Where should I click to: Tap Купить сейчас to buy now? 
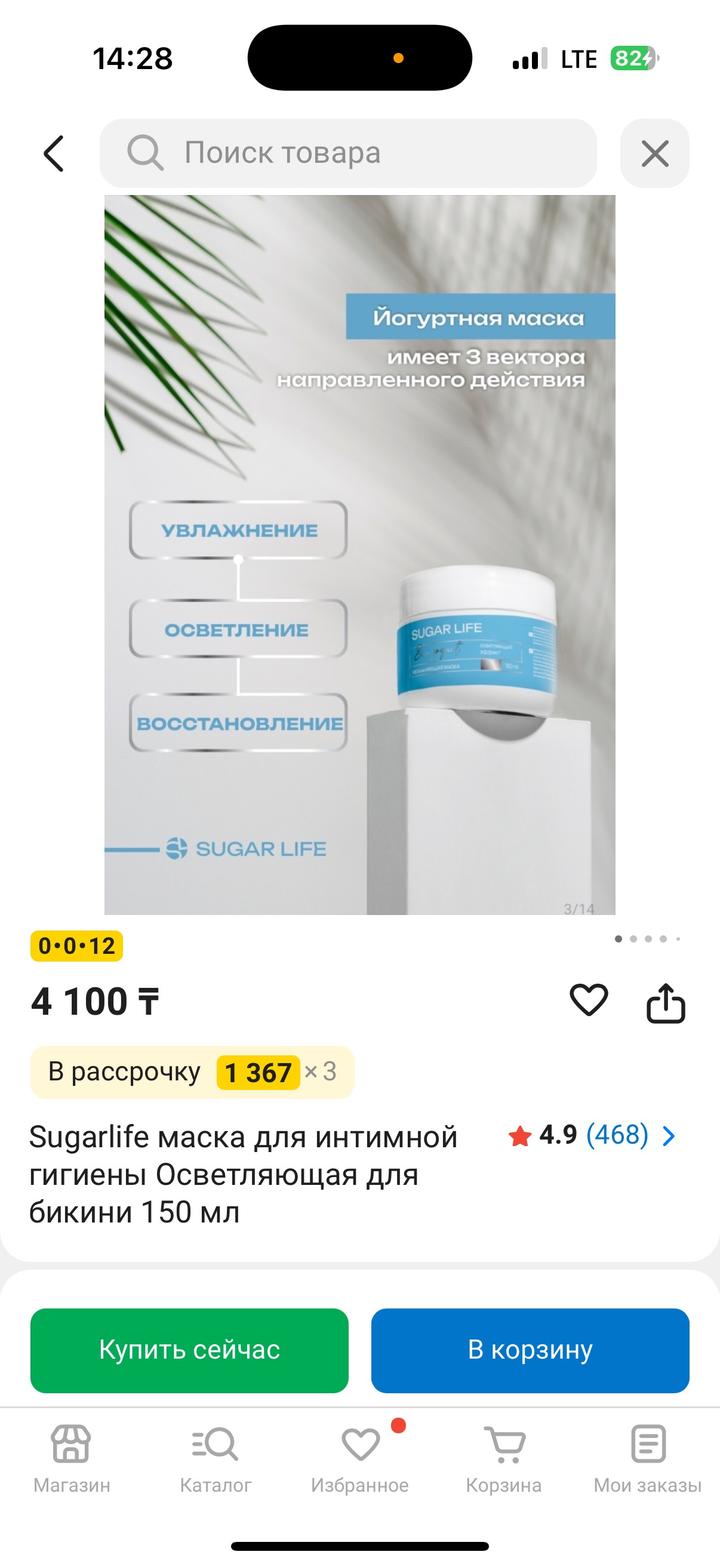190,1350
